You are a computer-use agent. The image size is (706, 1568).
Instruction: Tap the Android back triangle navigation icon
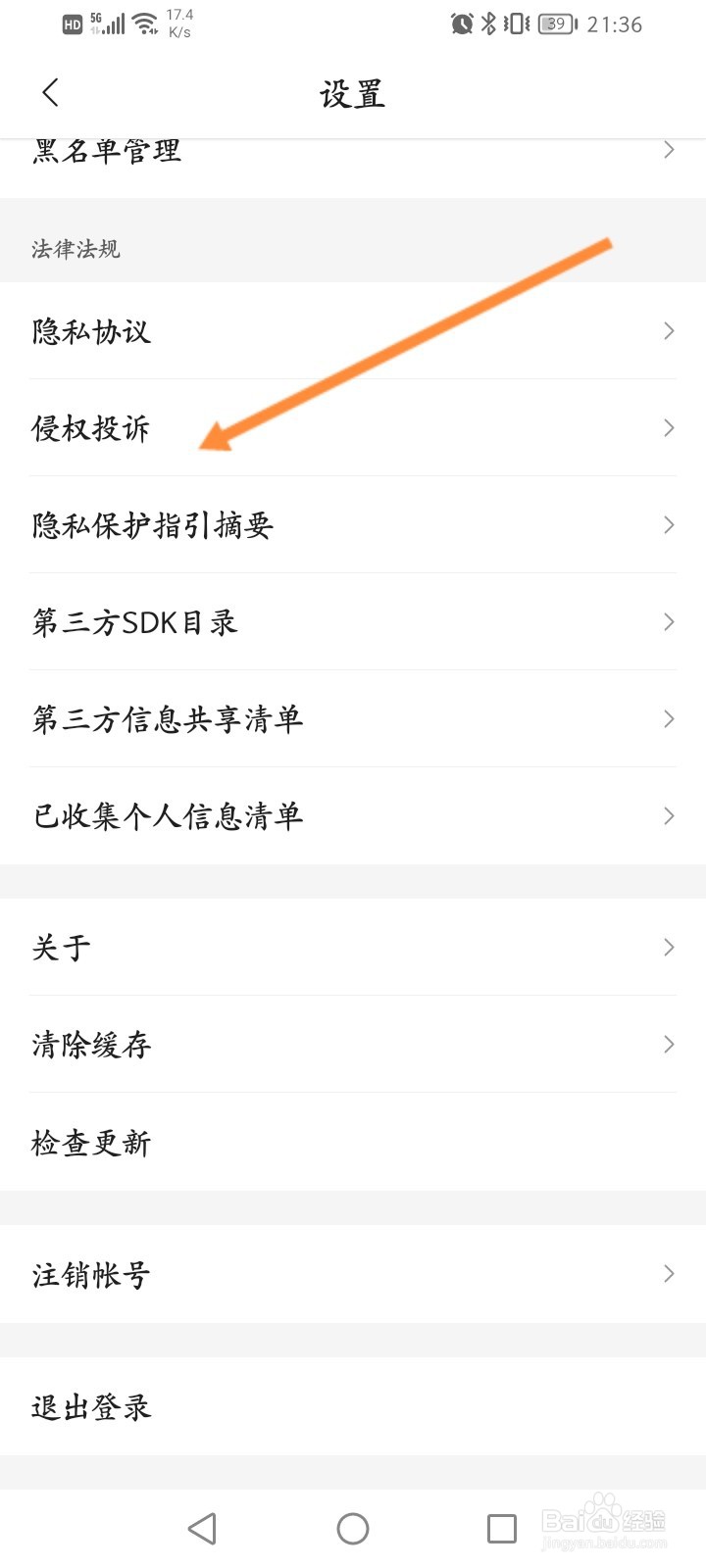tap(202, 1527)
